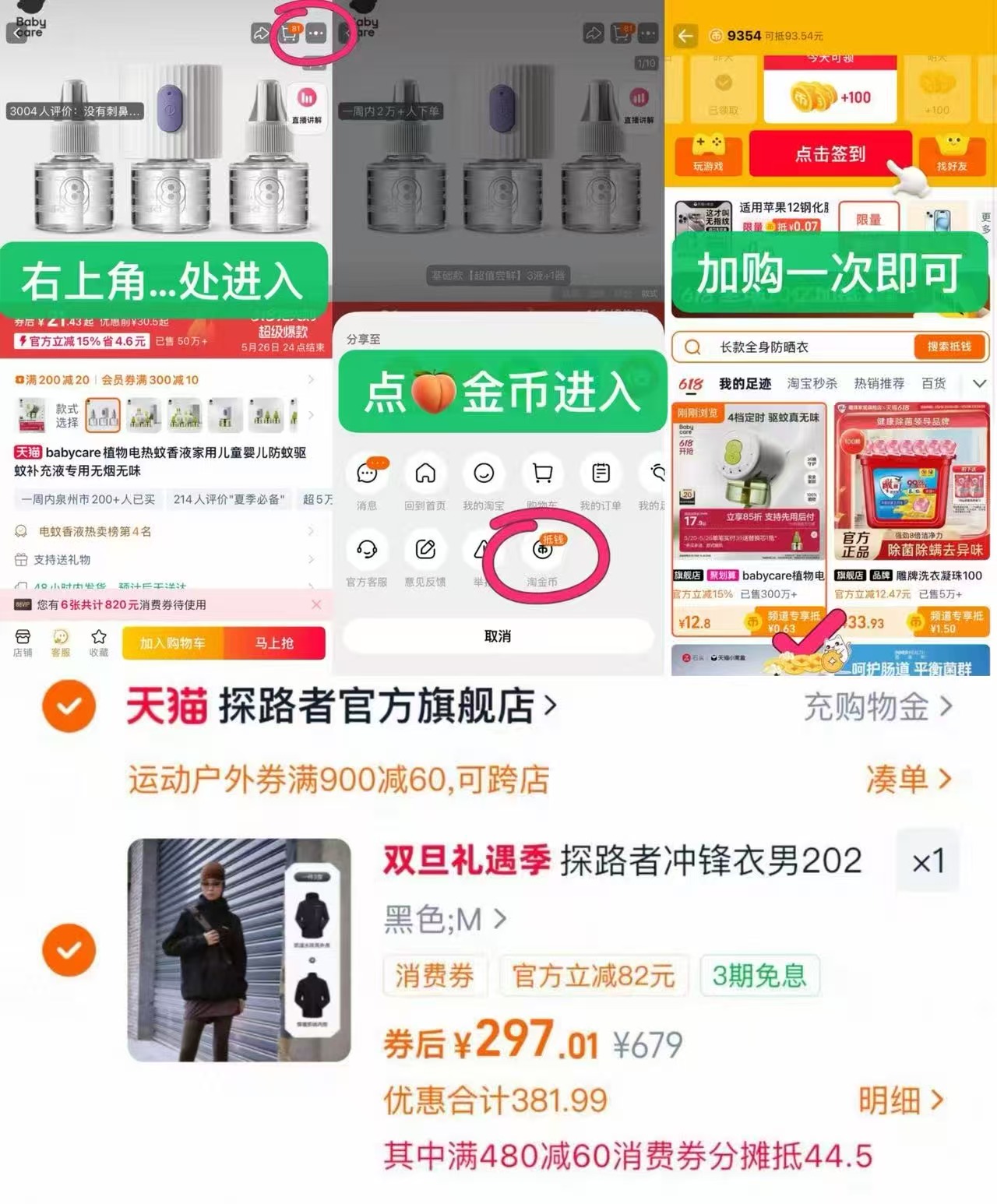Switch to the 我的足迹 tab
The width and height of the screenshot is (997, 1204).
point(744,382)
